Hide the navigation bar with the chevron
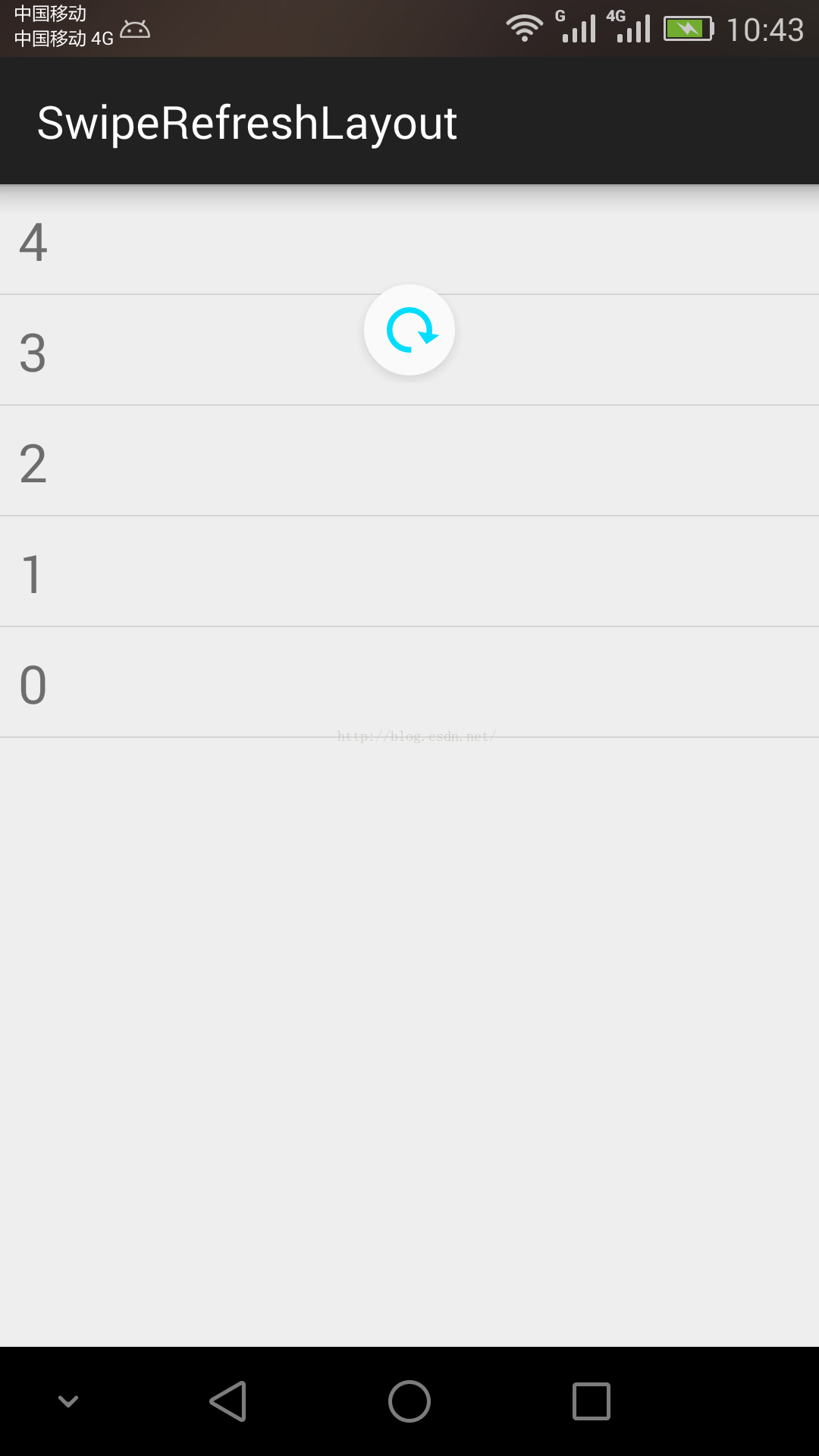 click(x=68, y=1401)
